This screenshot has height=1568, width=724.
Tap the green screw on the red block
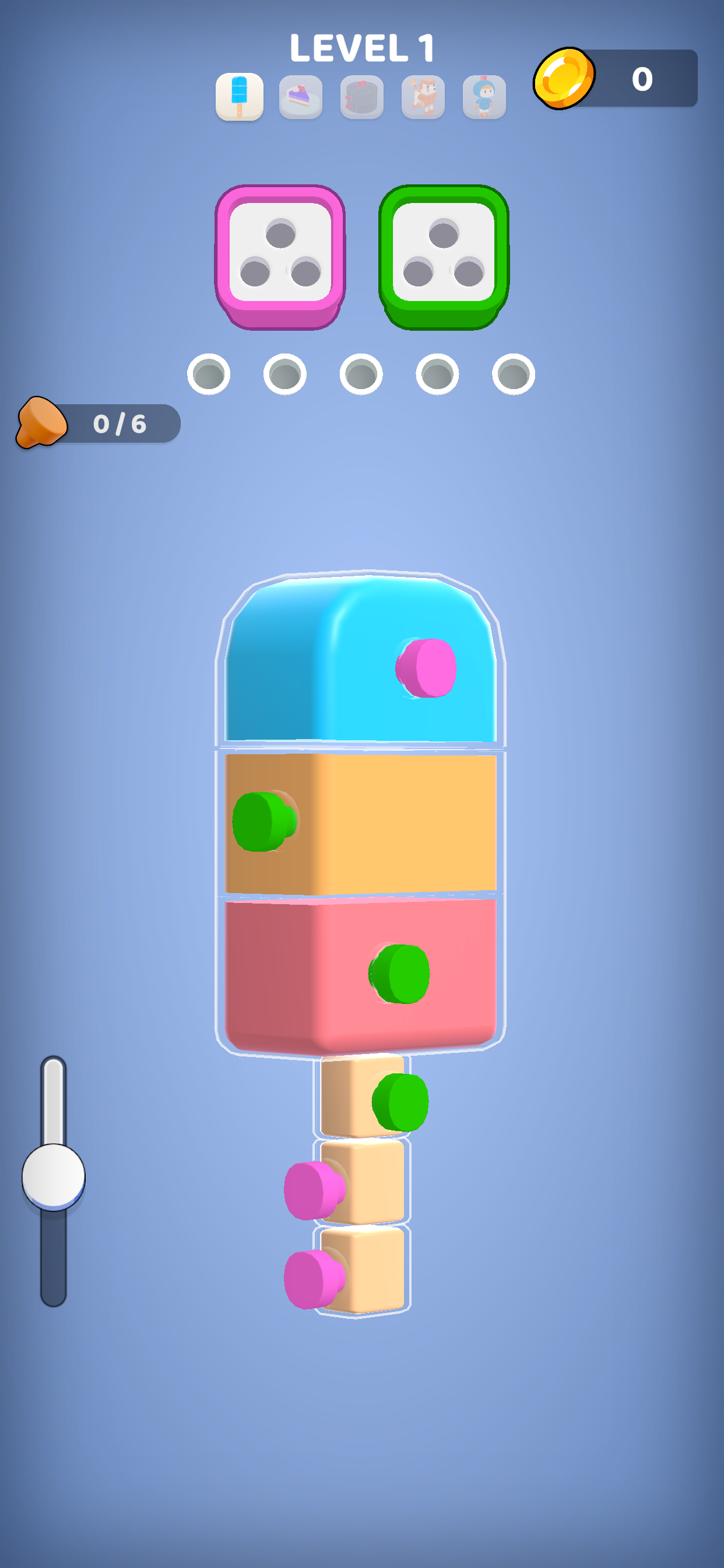399,974
